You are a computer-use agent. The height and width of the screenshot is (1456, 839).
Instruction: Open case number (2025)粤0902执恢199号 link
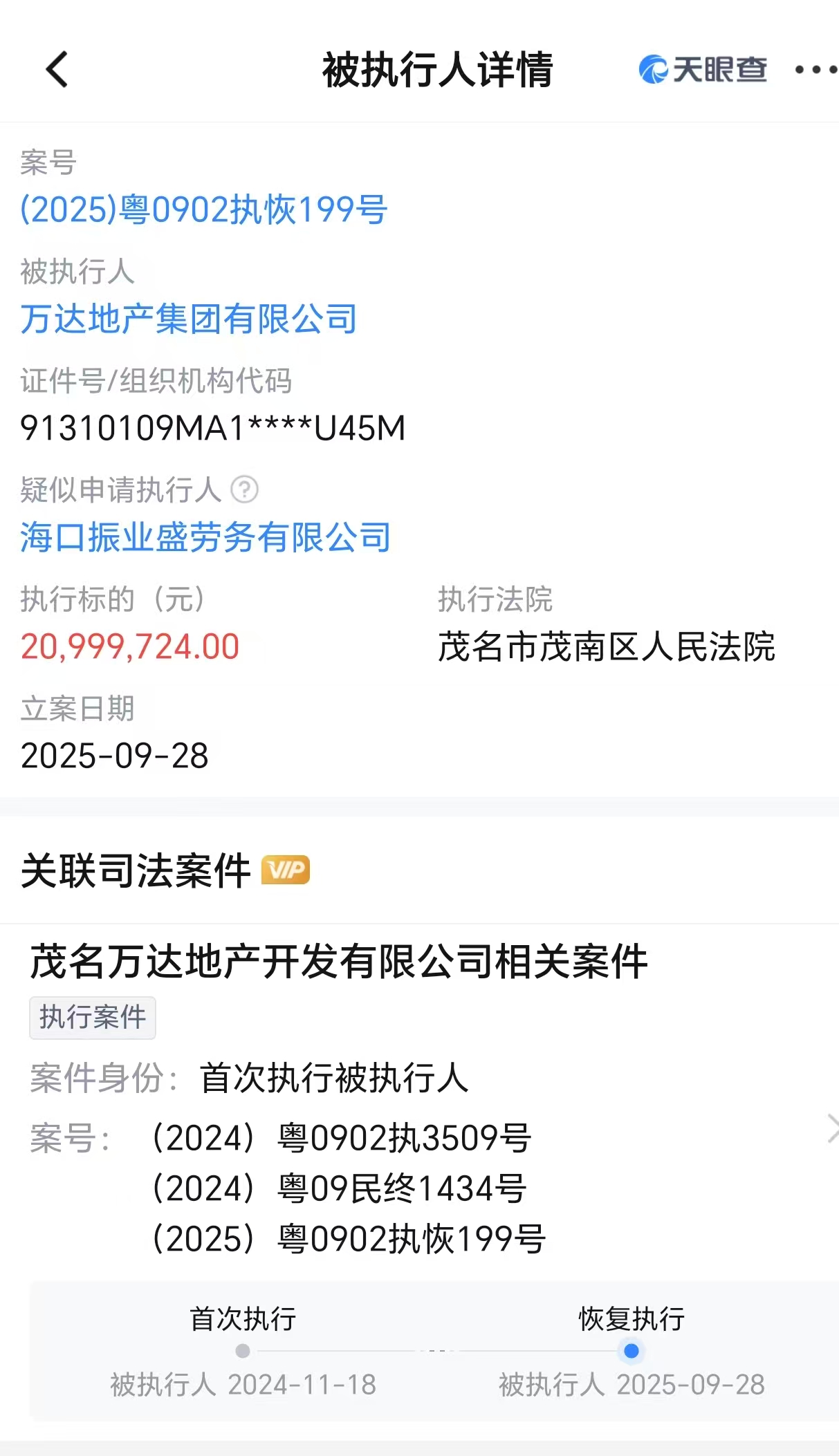[x=204, y=209]
